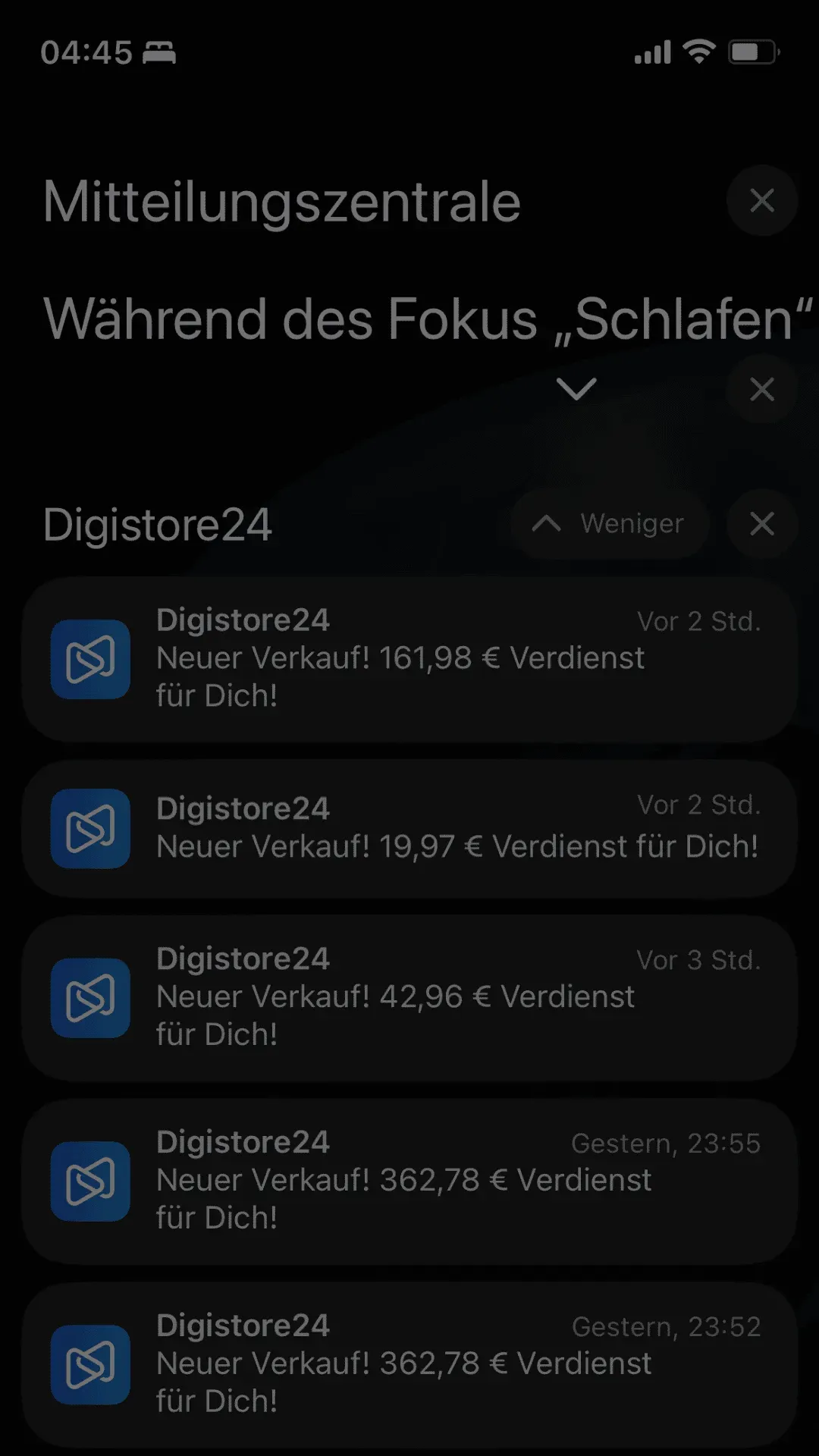Clear all notifications in Mitteilungszentrale

click(x=761, y=201)
